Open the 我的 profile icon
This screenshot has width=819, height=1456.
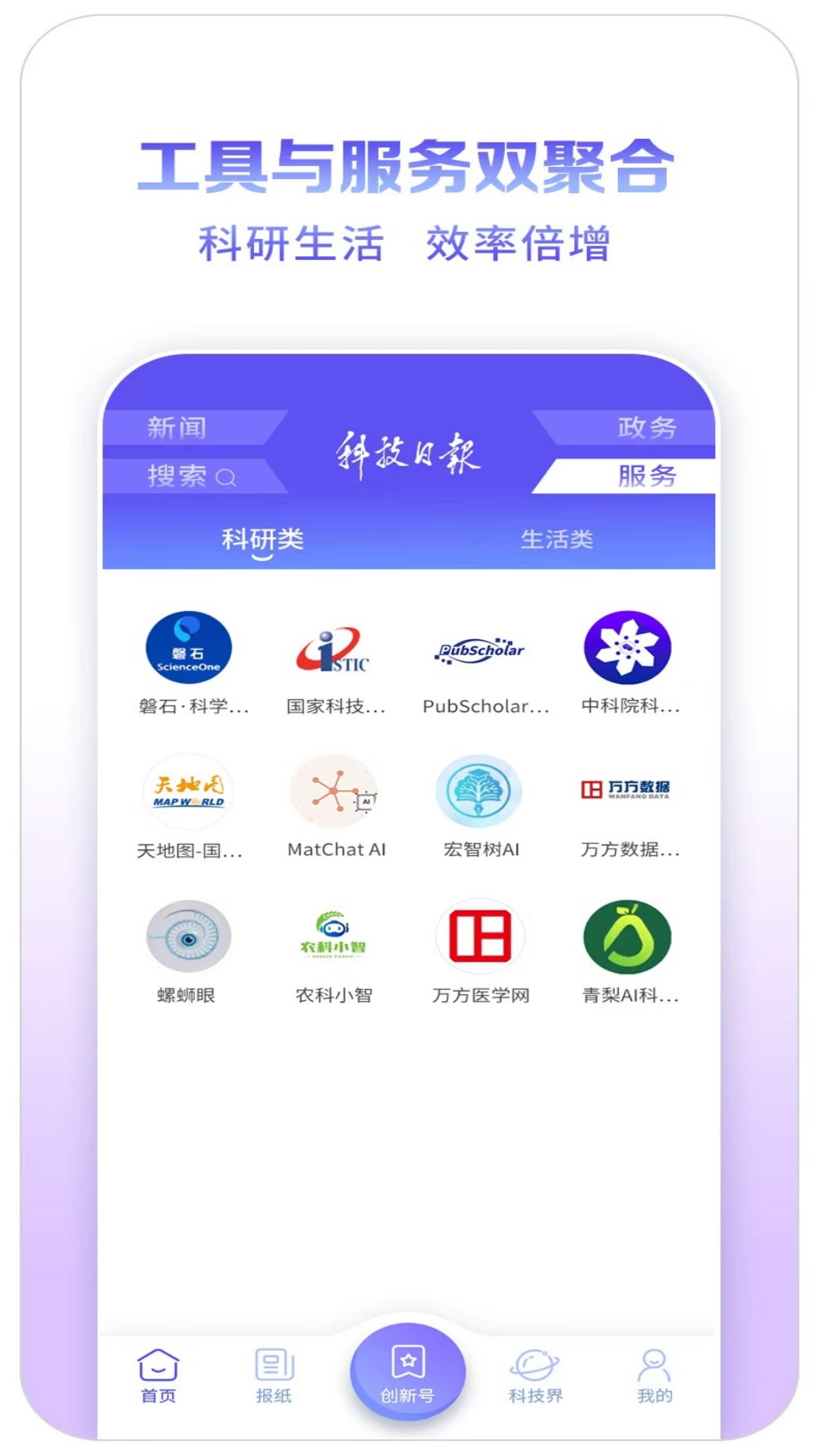(653, 1375)
